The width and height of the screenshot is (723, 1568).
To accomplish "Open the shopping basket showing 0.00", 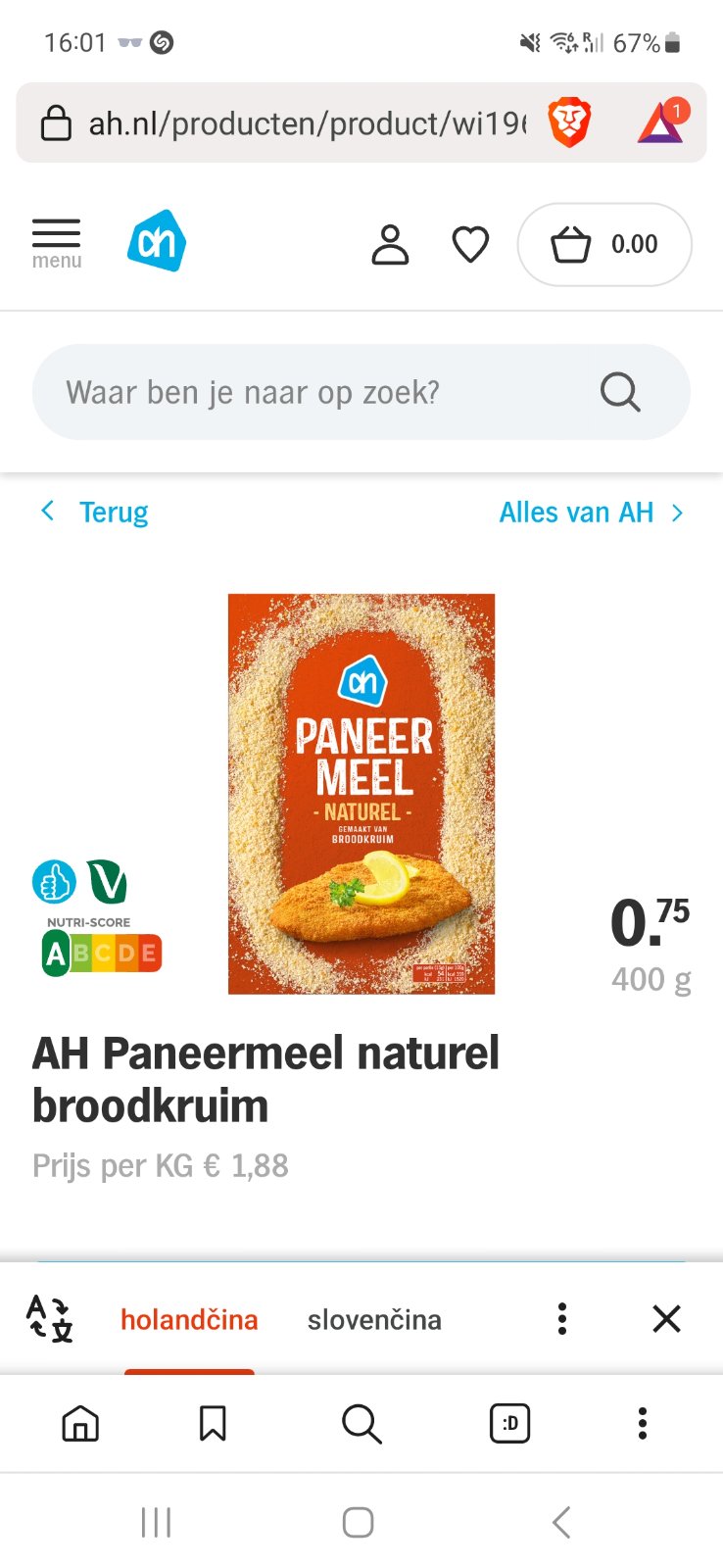I will click(604, 244).
